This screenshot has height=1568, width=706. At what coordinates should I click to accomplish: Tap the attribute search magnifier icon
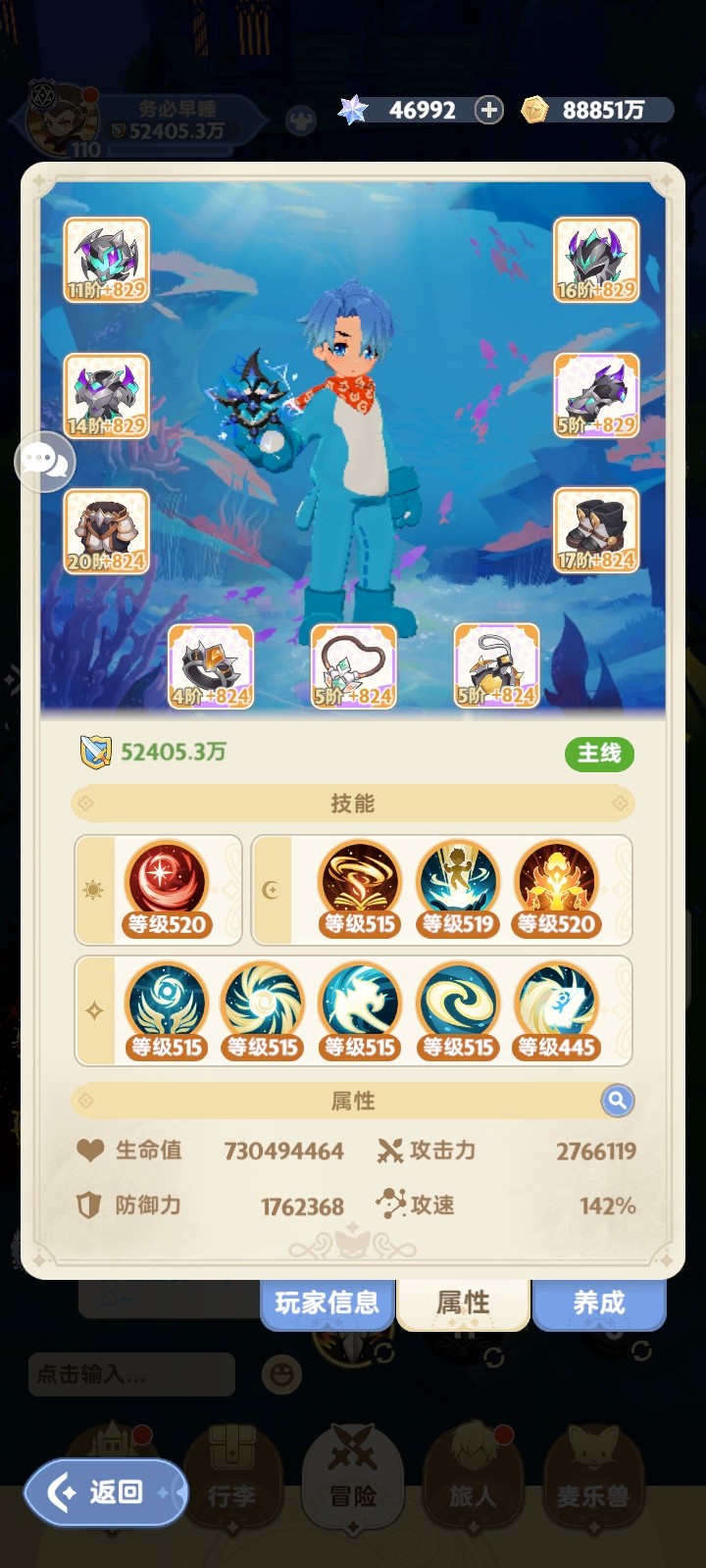click(618, 1101)
